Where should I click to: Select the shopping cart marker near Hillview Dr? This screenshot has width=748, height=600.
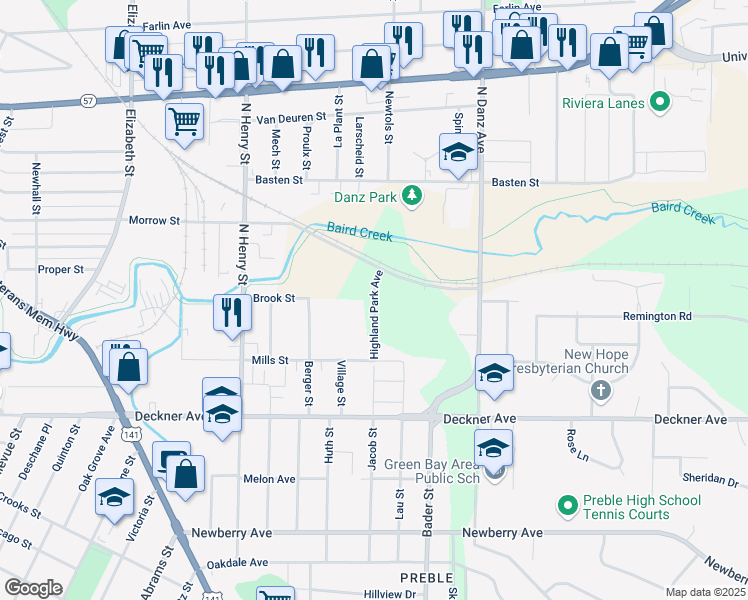(274, 596)
